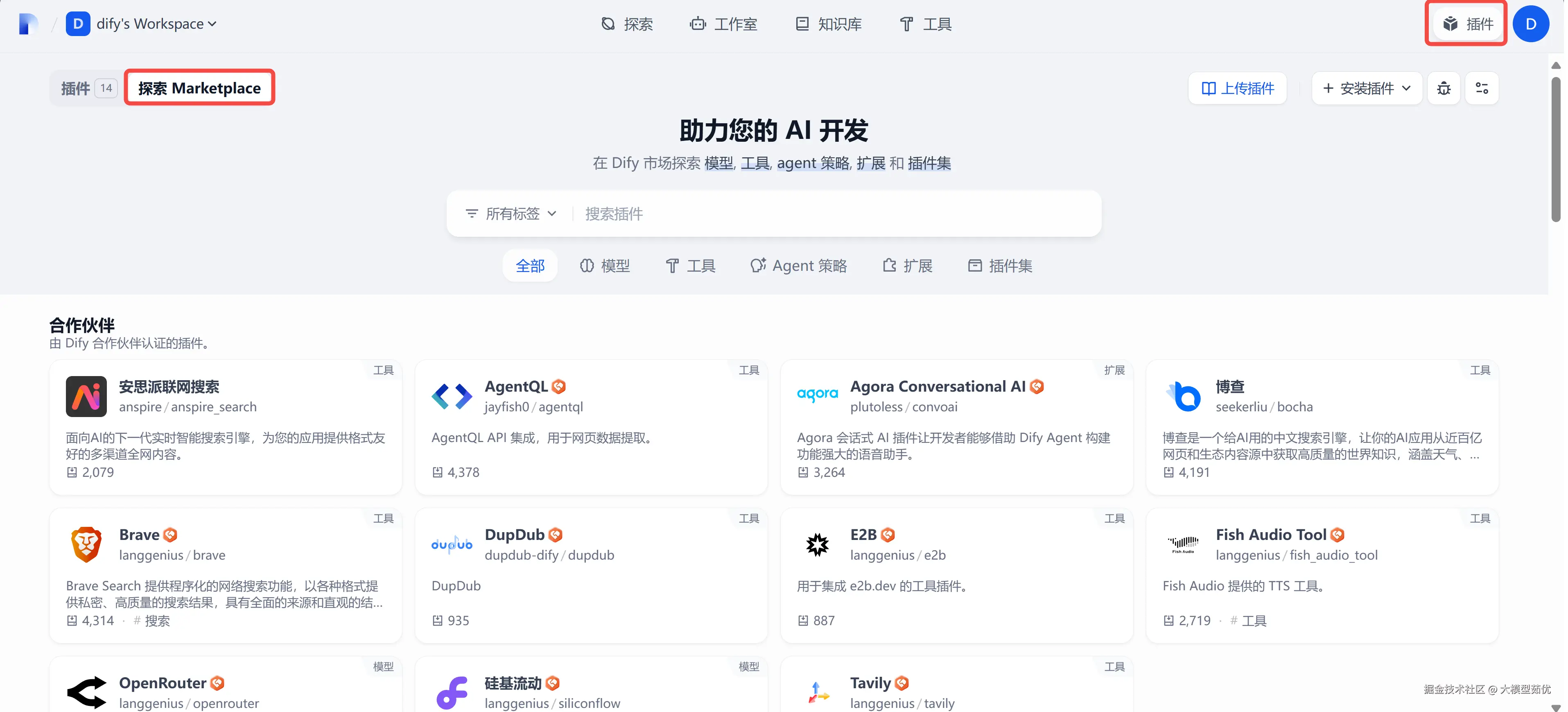
Task: Open the user avatar menu
Action: 1530,24
